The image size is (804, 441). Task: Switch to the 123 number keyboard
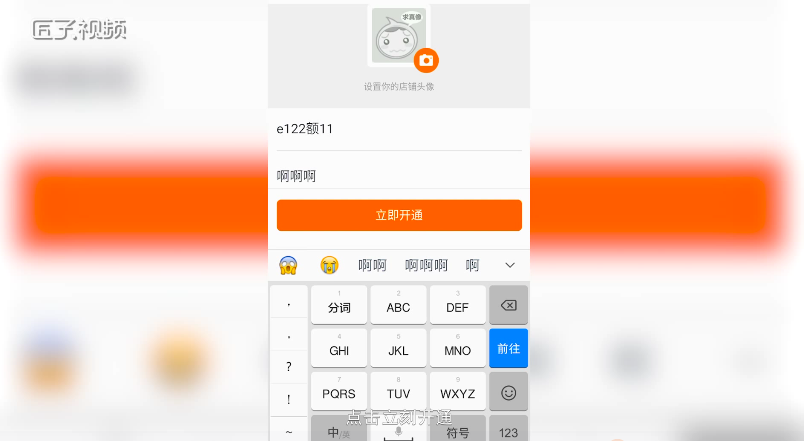tap(508, 432)
